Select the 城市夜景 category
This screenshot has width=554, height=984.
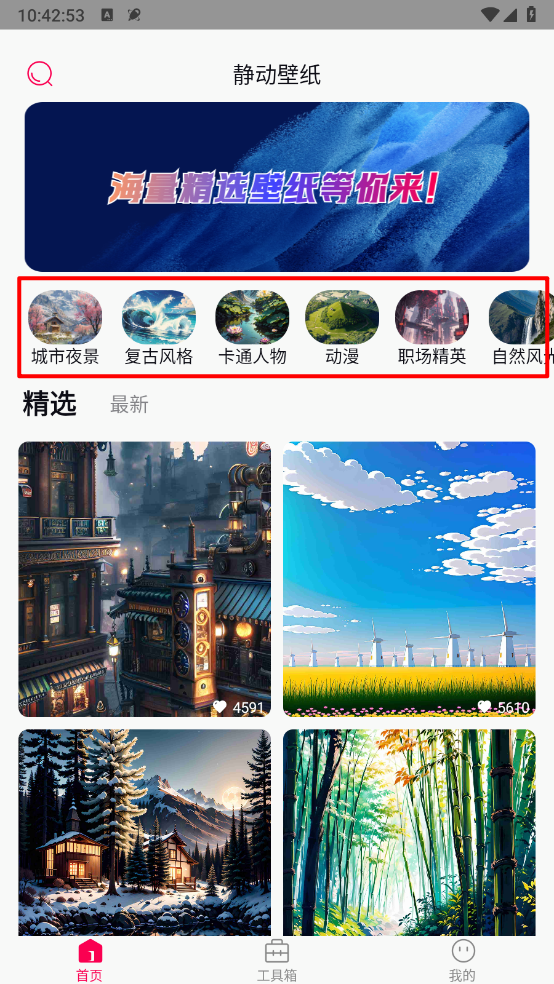pos(65,328)
